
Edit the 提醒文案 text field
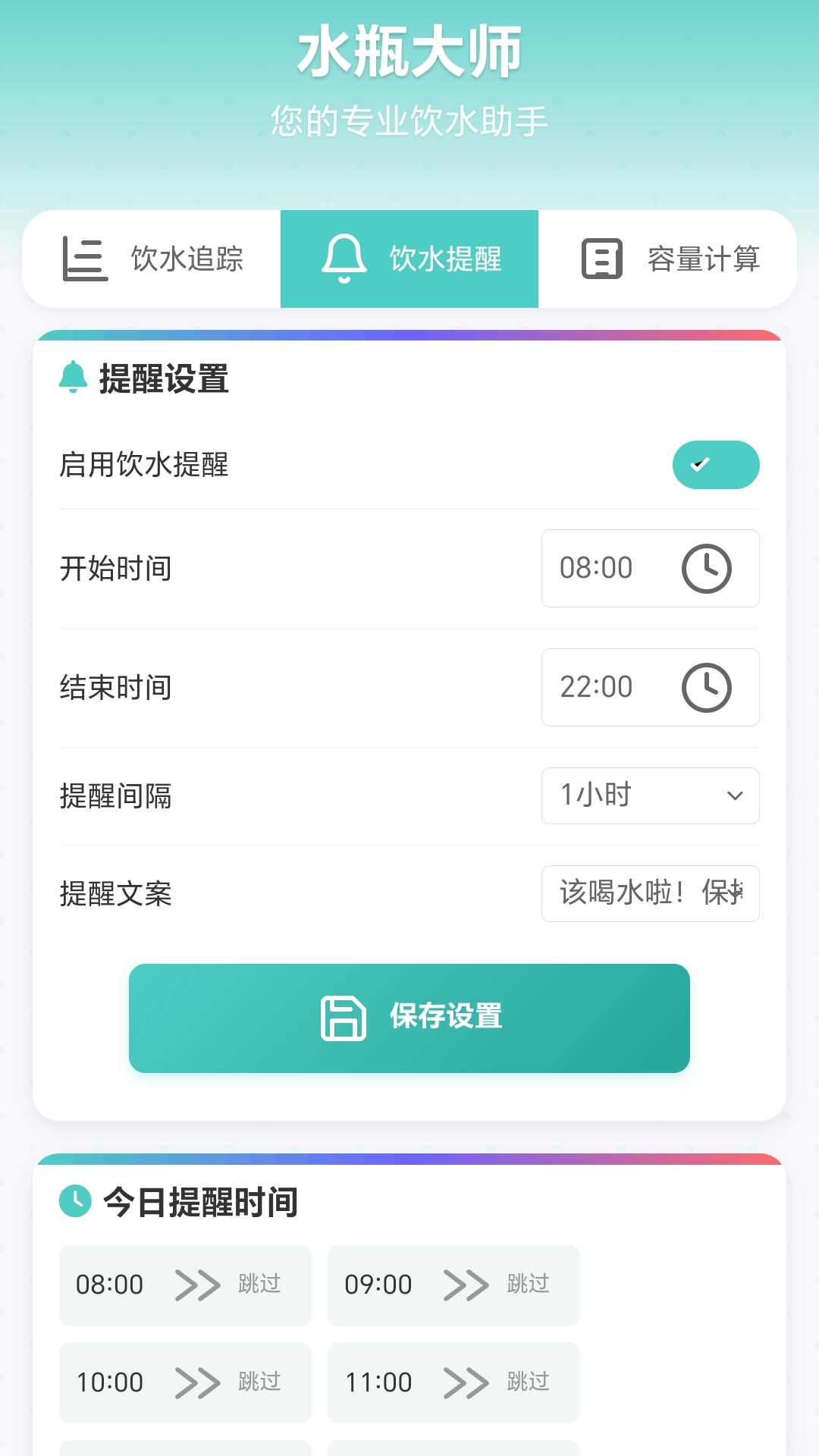click(650, 893)
